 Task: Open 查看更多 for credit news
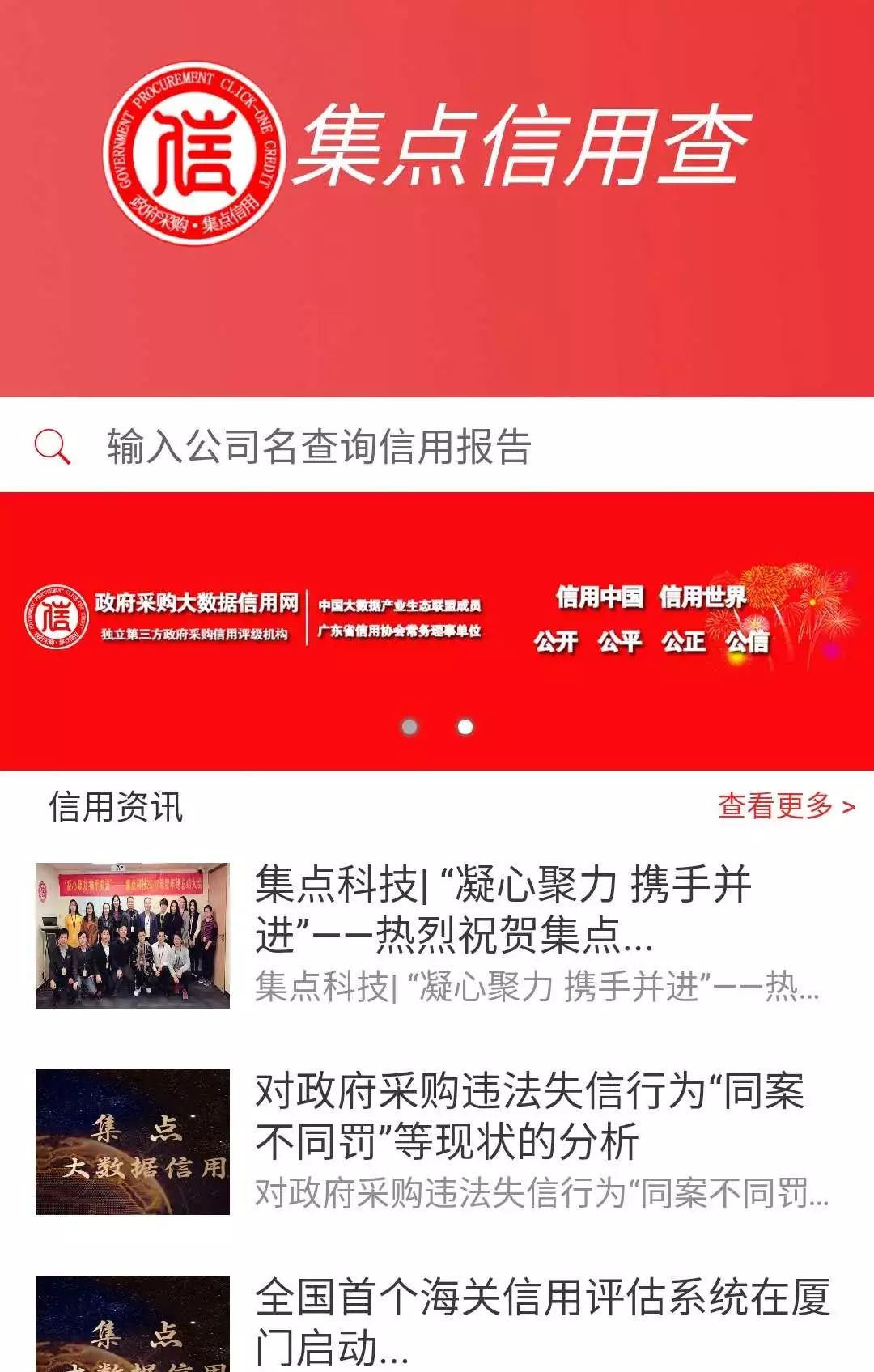(785, 806)
